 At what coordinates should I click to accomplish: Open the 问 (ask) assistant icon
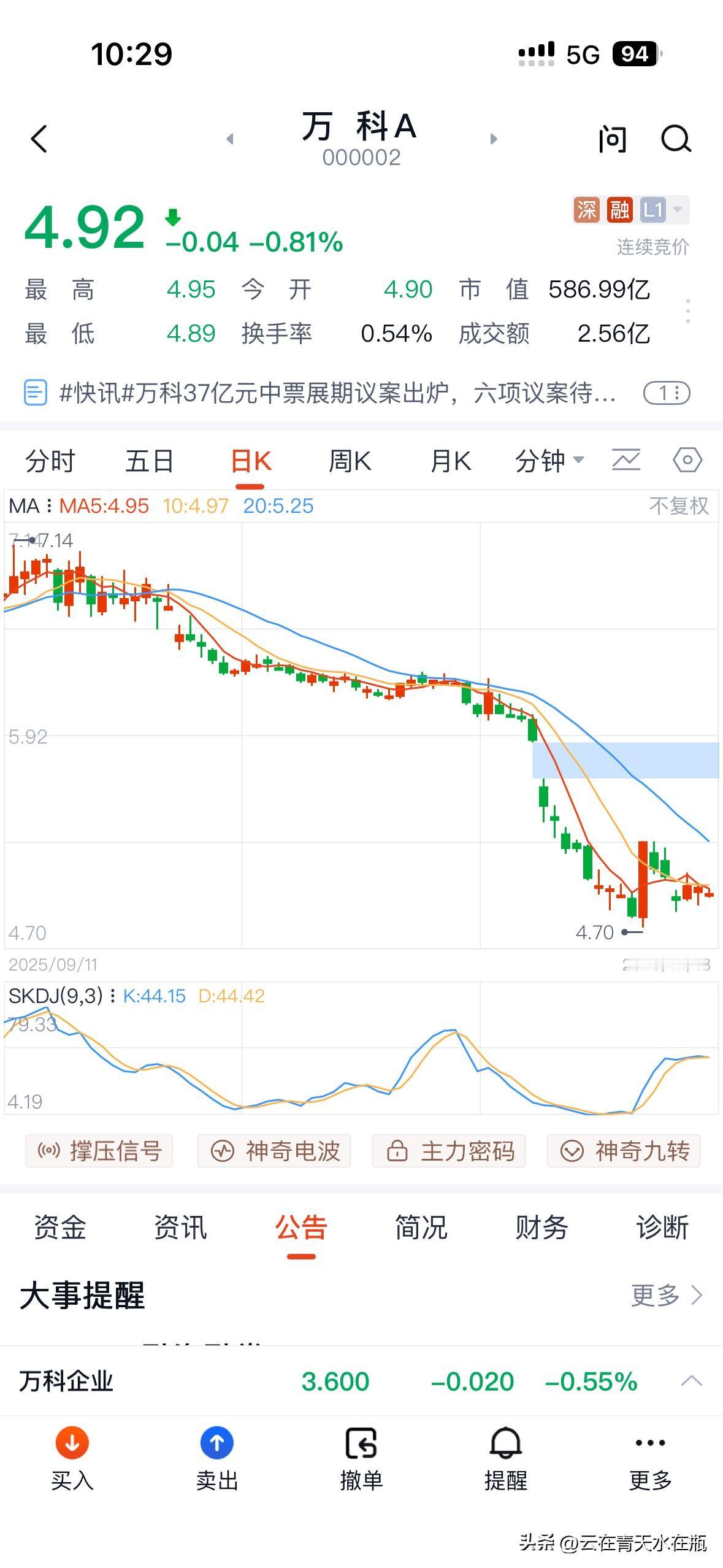pos(612,139)
